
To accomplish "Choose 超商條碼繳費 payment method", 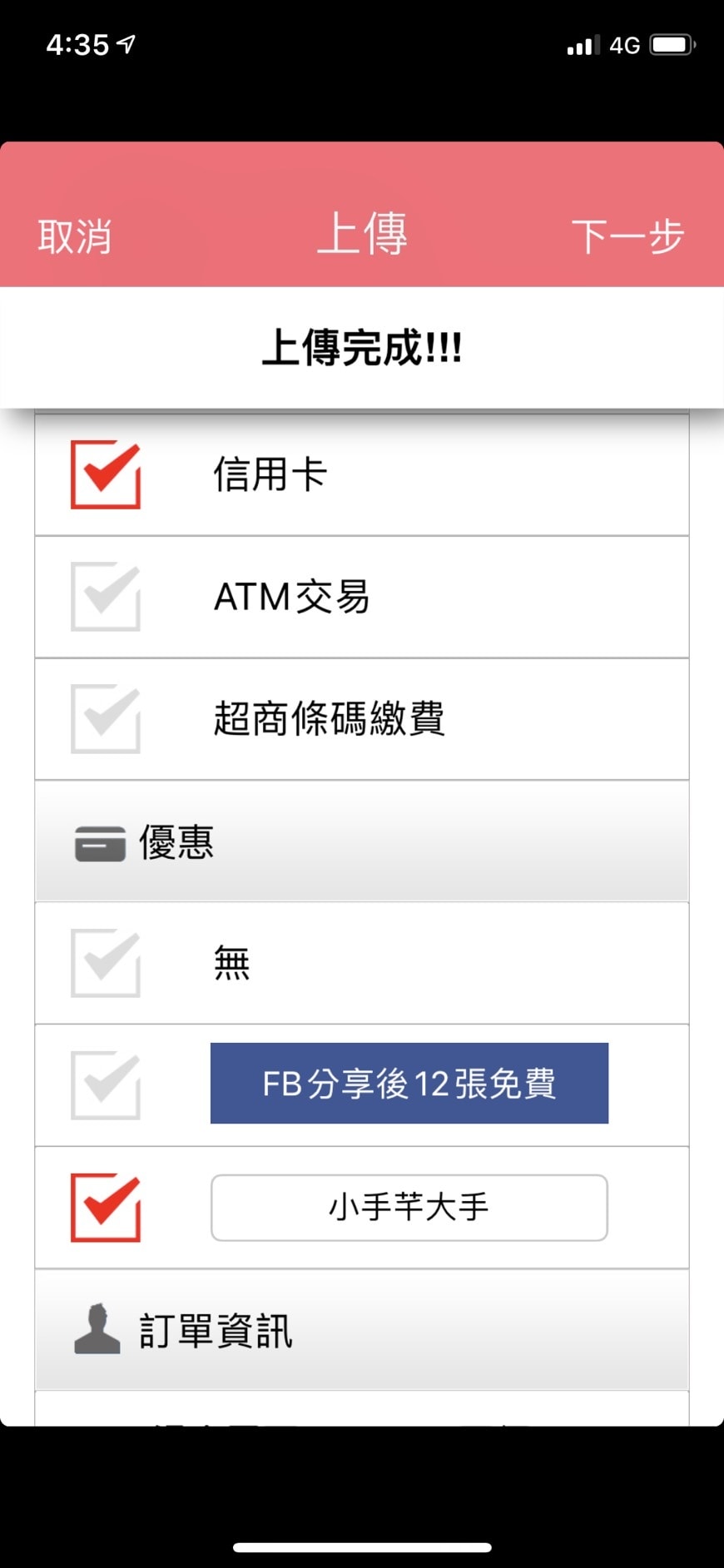I will tap(106, 719).
